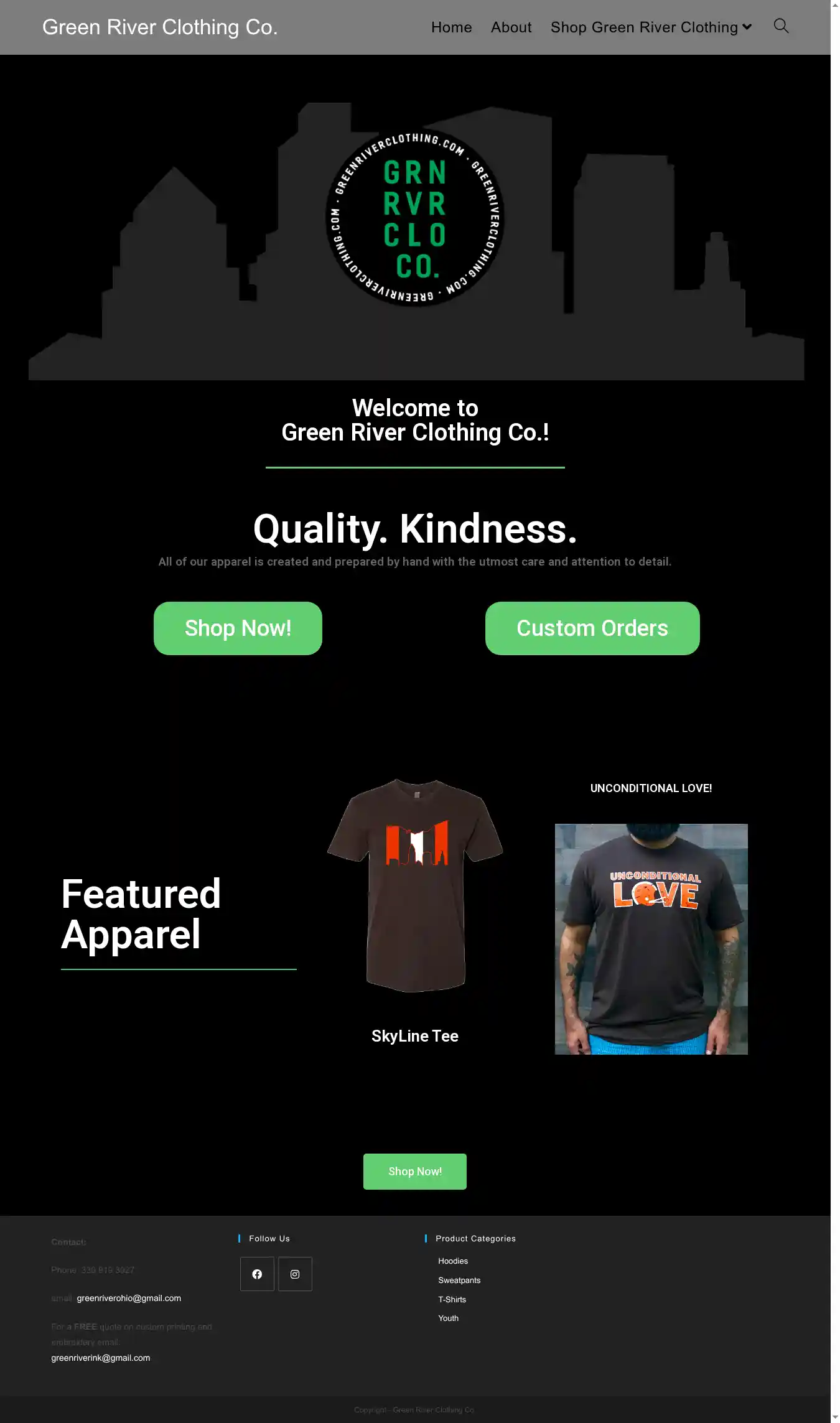Browse the Hoodies category
840x1423 pixels.
tap(452, 1261)
